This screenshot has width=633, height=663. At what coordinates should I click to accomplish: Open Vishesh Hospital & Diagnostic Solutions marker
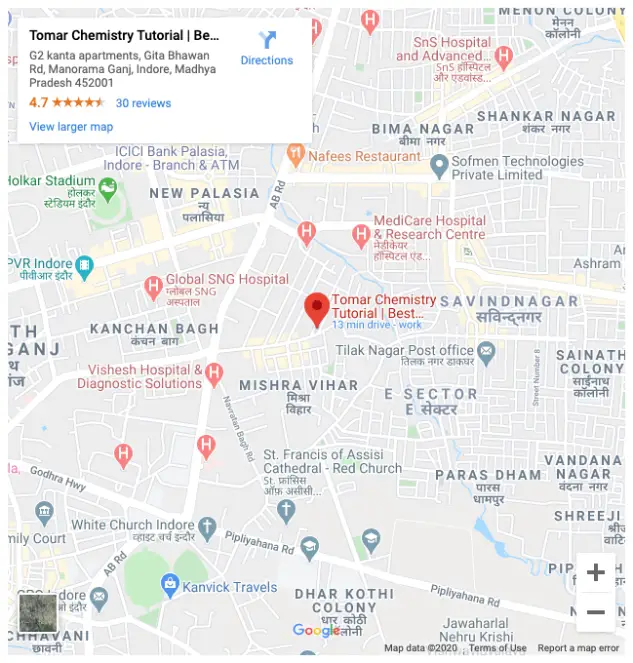[214, 375]
